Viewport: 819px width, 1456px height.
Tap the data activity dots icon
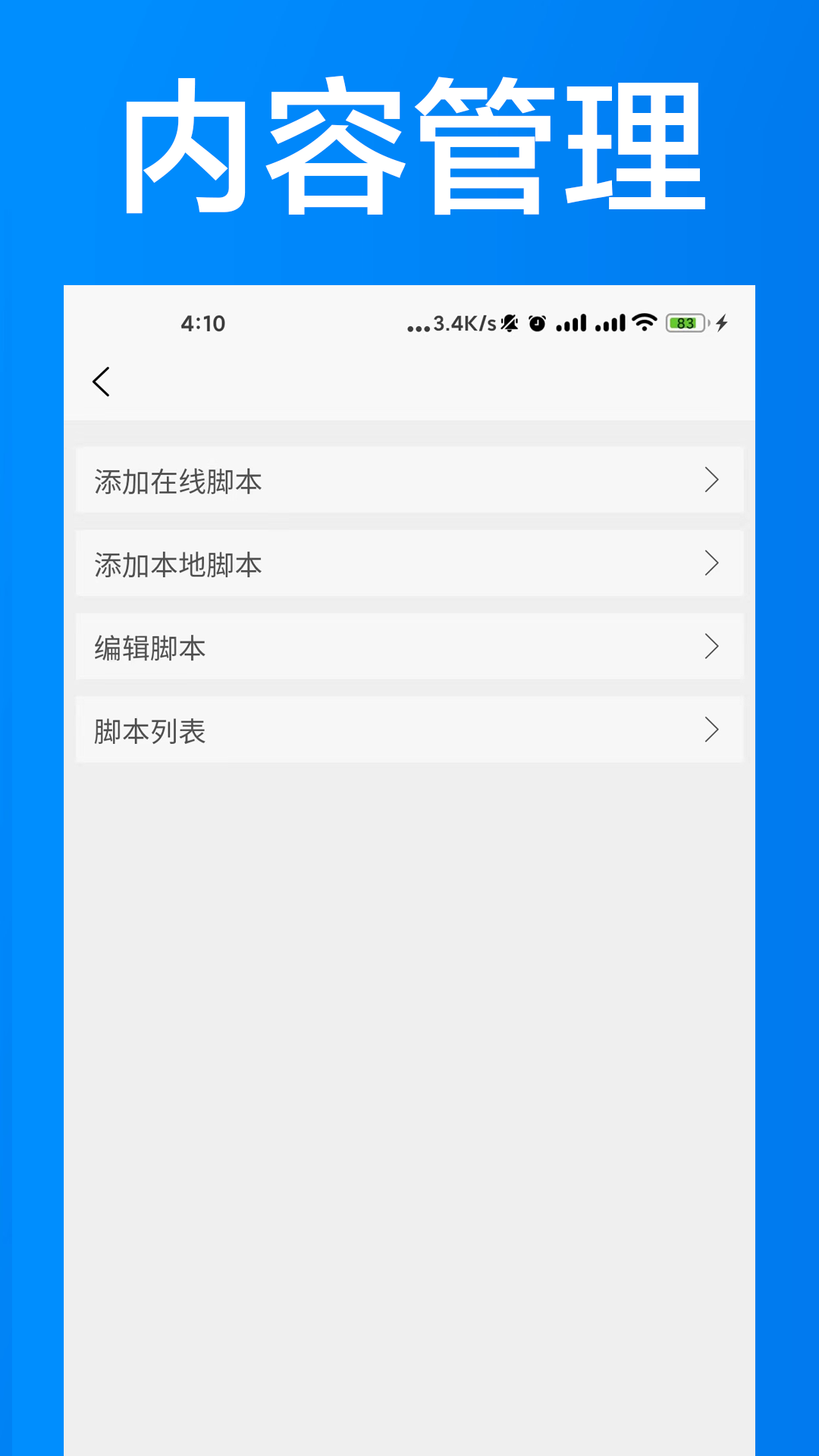[x=419, y=328]
